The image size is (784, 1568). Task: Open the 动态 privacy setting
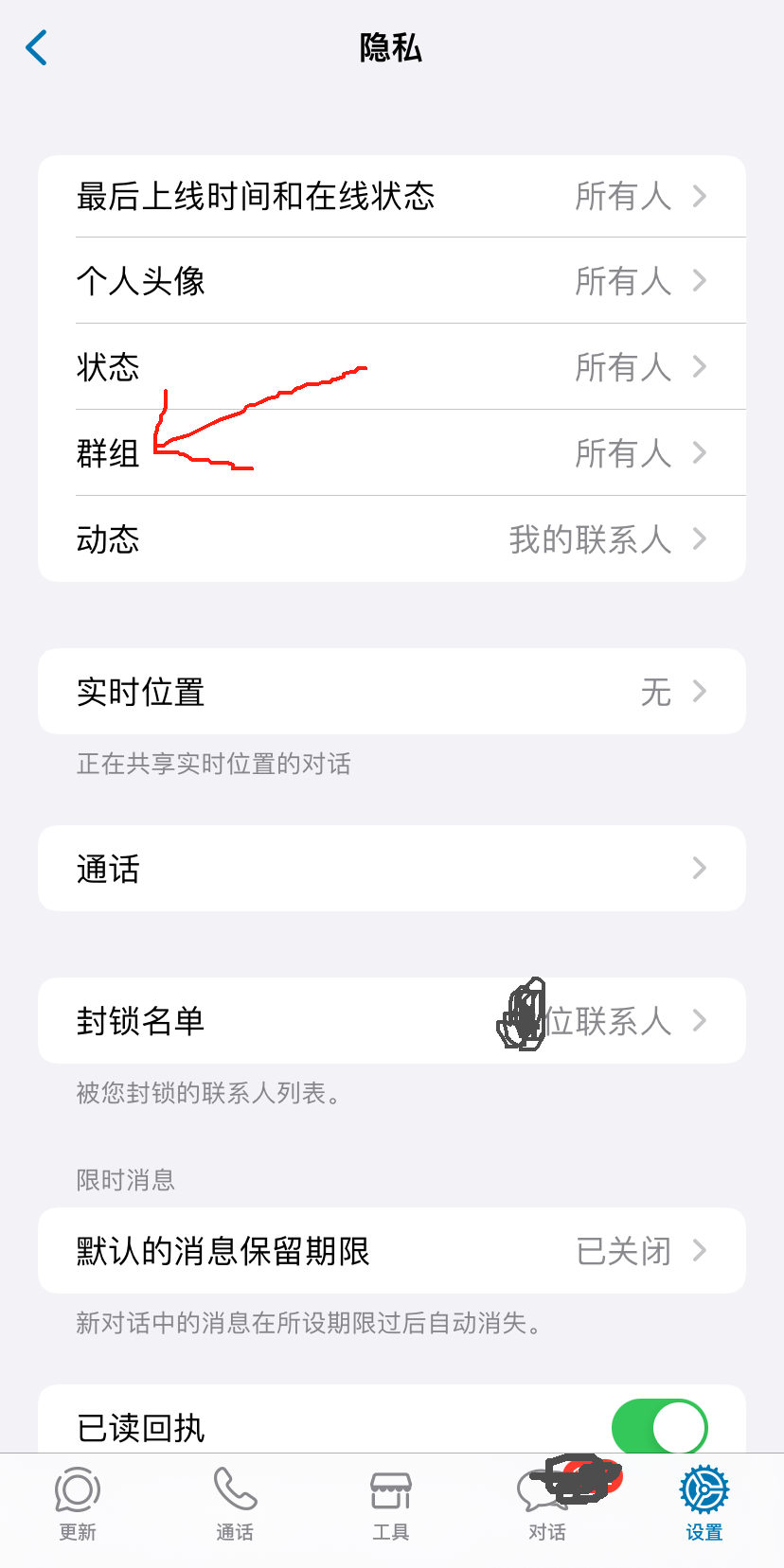point(392,539)
